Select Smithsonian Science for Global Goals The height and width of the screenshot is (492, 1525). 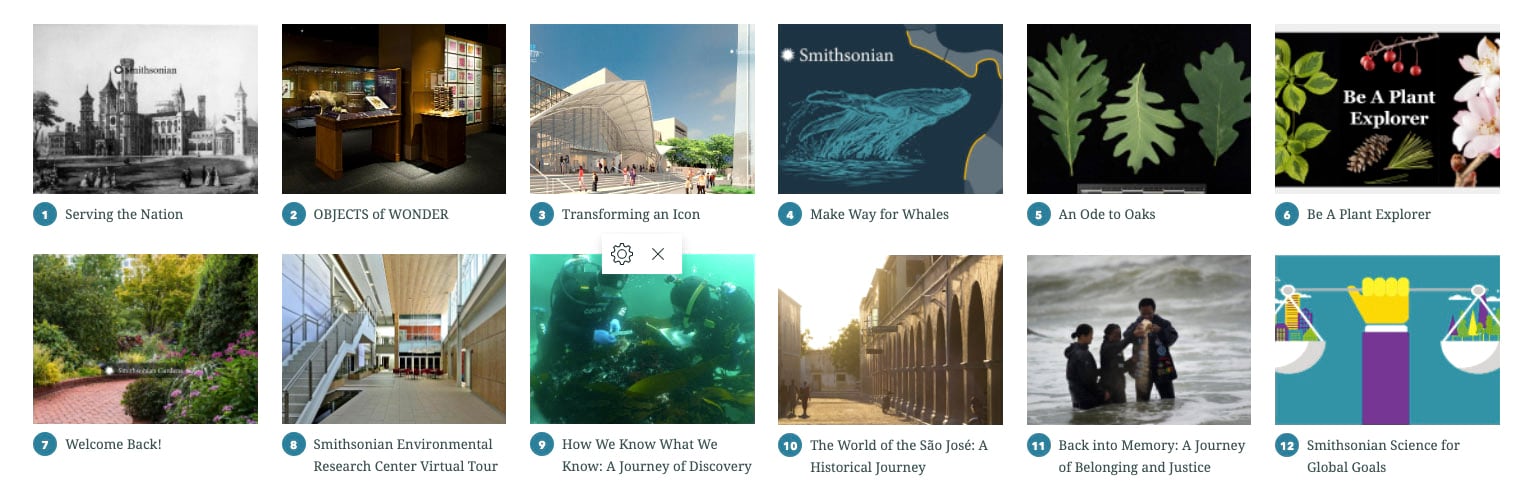tap(1387, 339)
